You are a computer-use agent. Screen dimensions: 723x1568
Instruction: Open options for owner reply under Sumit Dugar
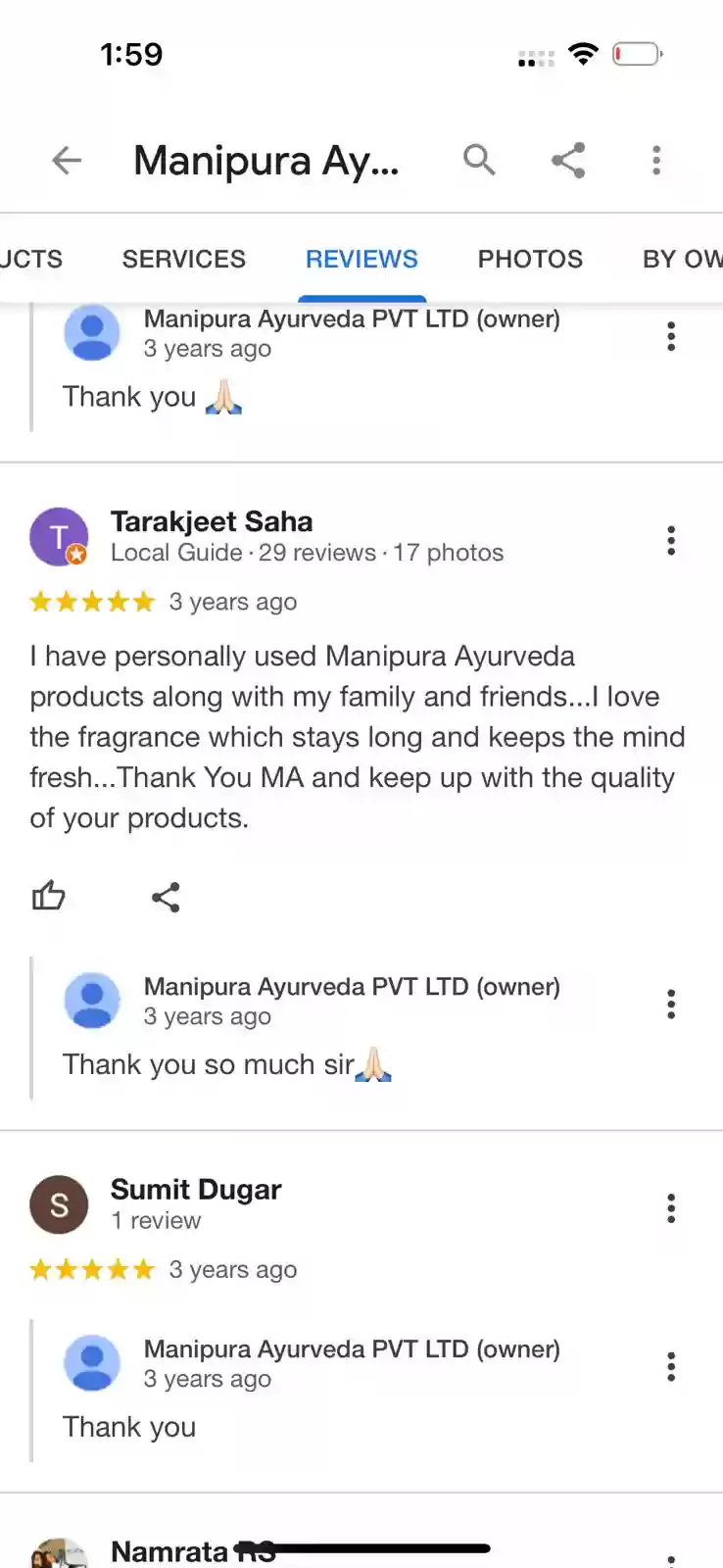coord(671,1366)
